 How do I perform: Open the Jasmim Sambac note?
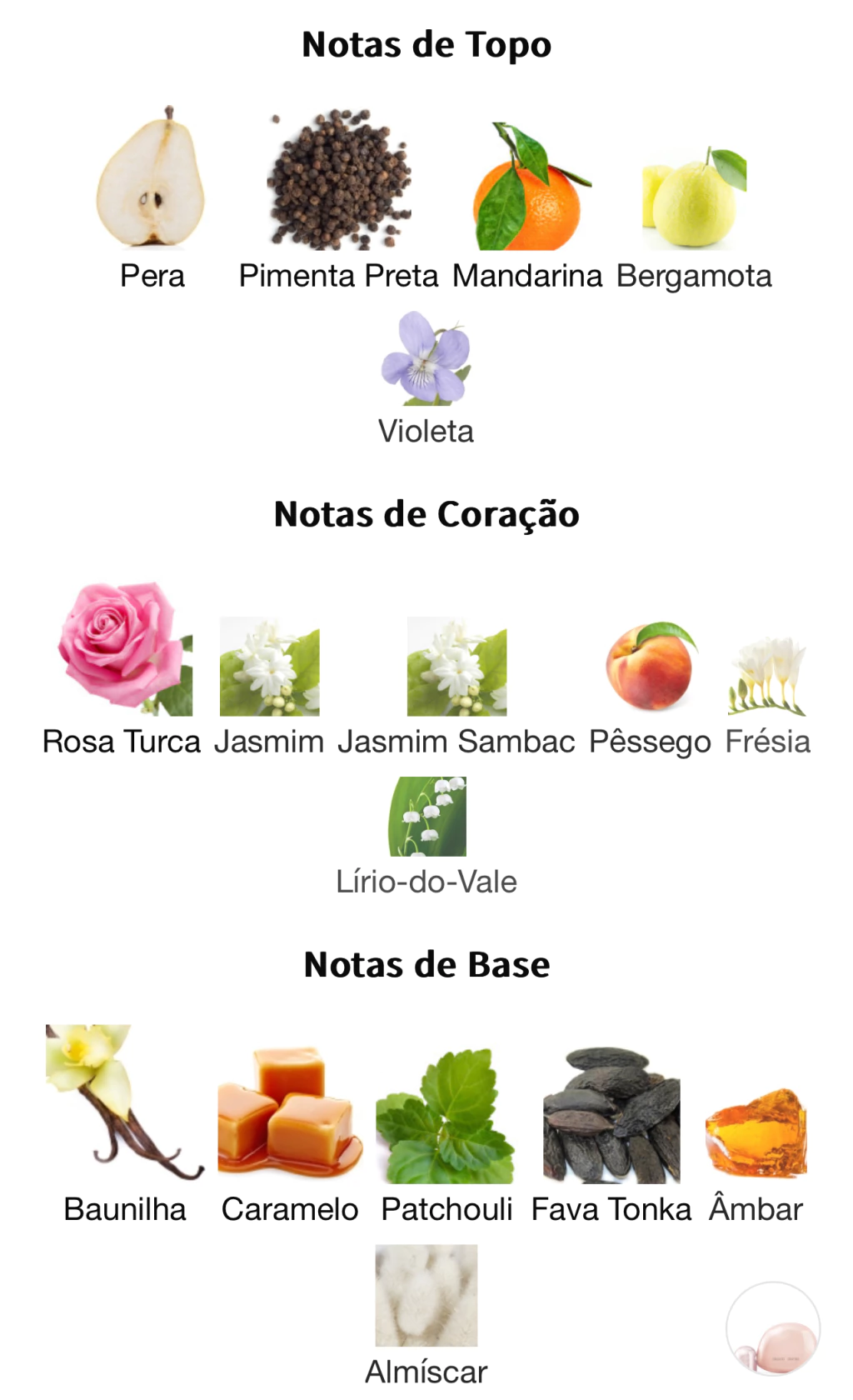456,668
